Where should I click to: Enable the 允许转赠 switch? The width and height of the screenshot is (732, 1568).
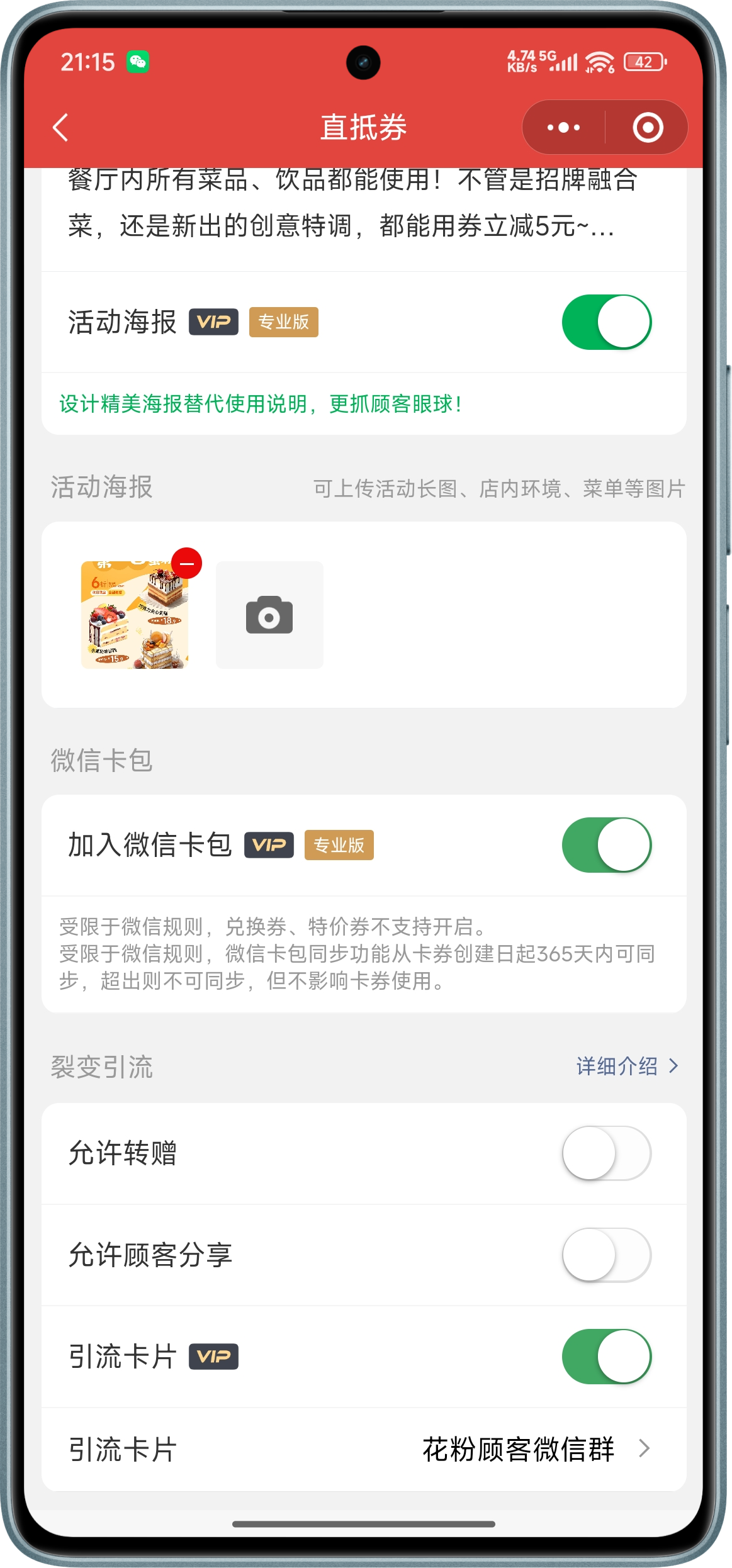pos(606,1153)
